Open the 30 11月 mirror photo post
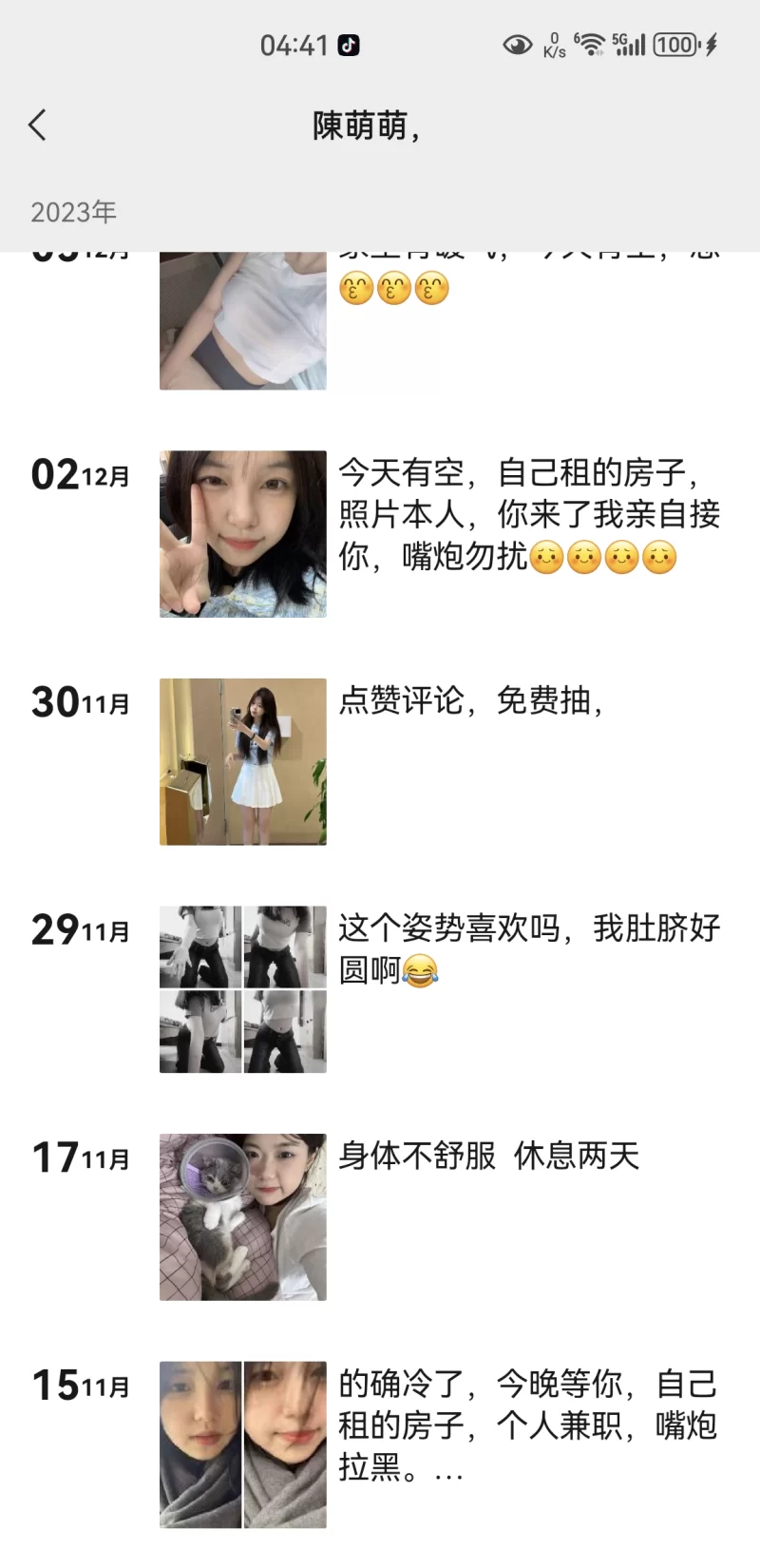Screen dimensions: 760x1568 coord(242,761)
